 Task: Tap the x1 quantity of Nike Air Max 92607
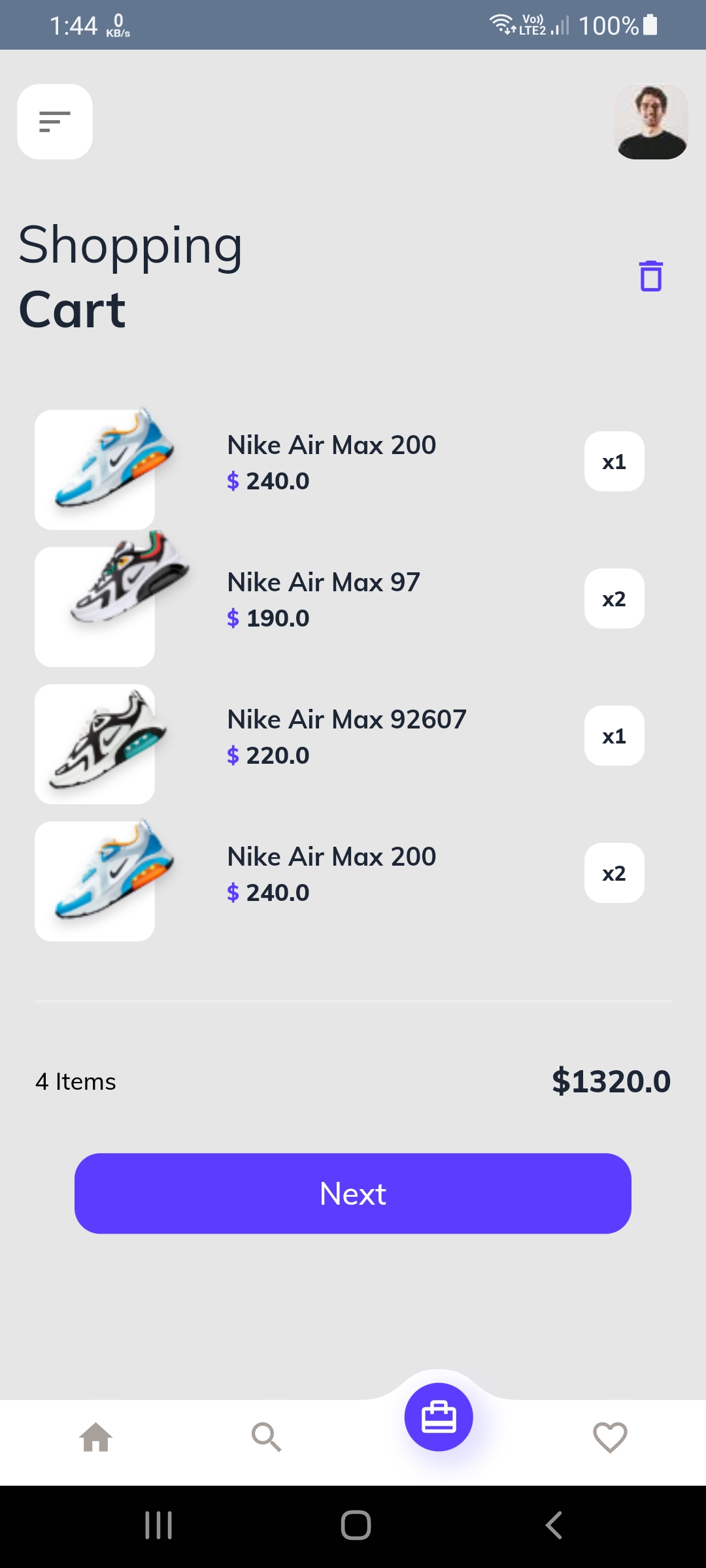point(614,736)
